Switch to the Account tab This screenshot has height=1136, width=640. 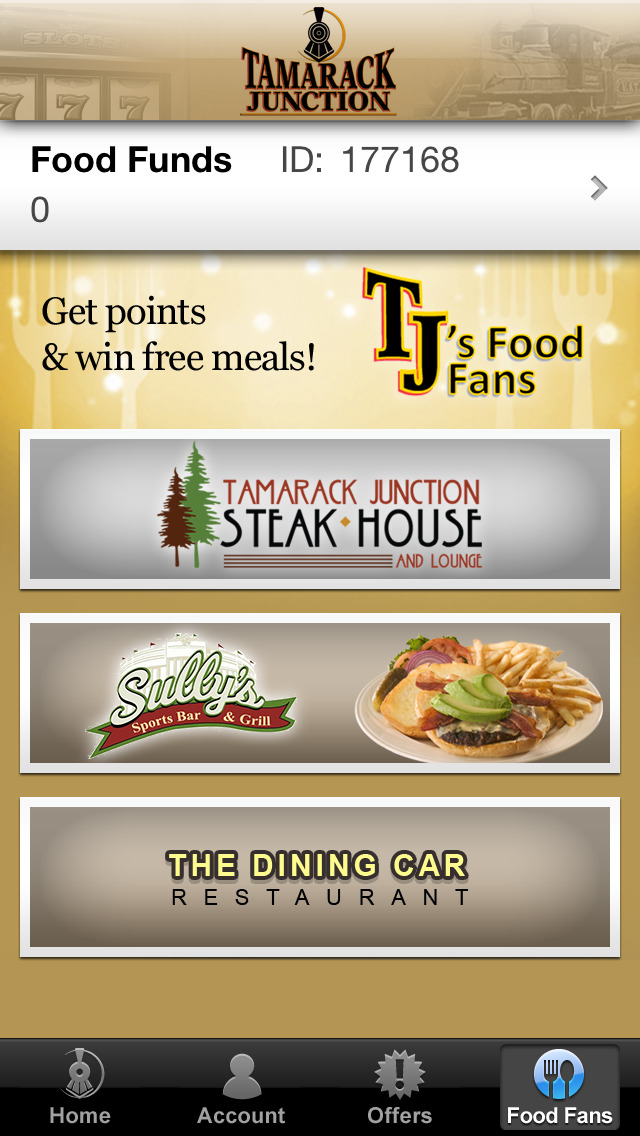pos(241,1087)
